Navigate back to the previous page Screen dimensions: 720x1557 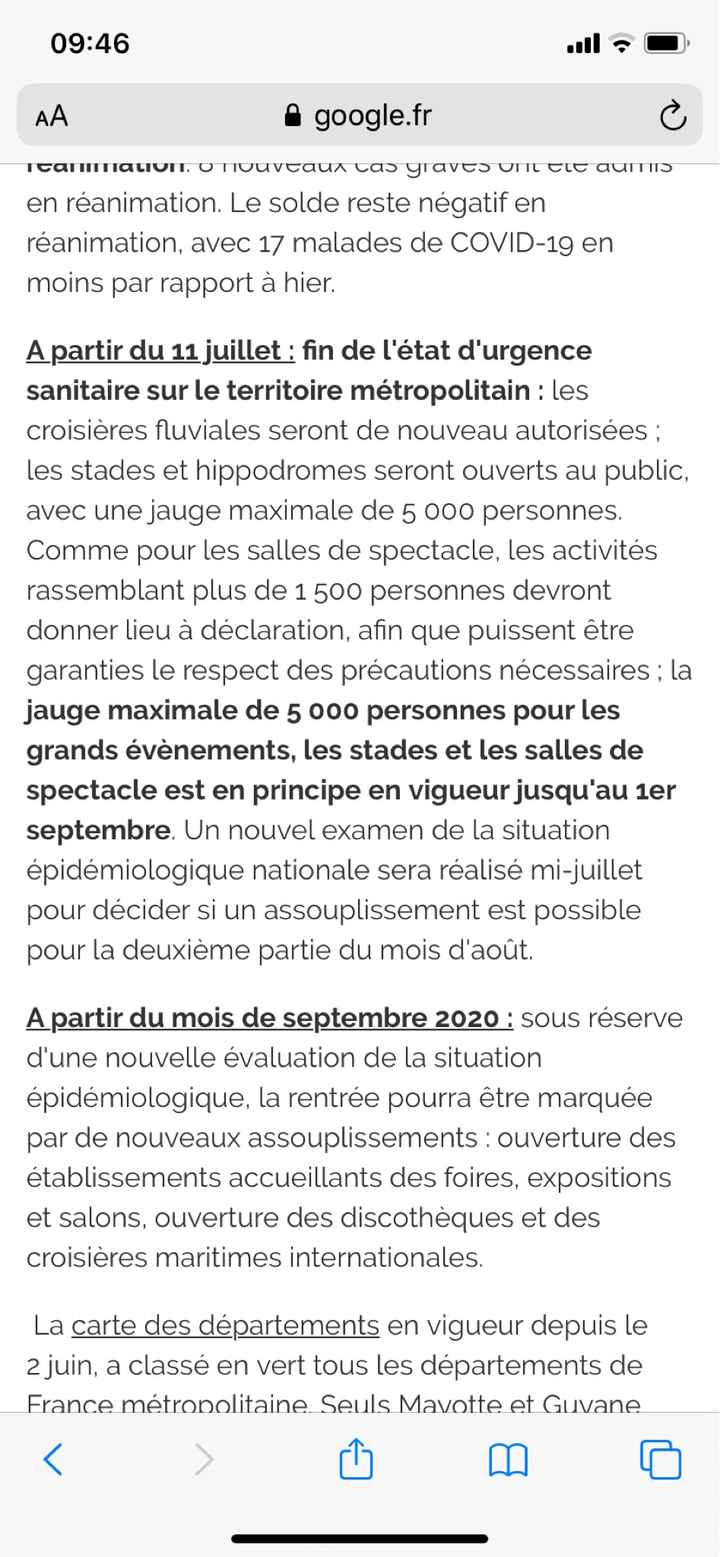pos(53,1459)
